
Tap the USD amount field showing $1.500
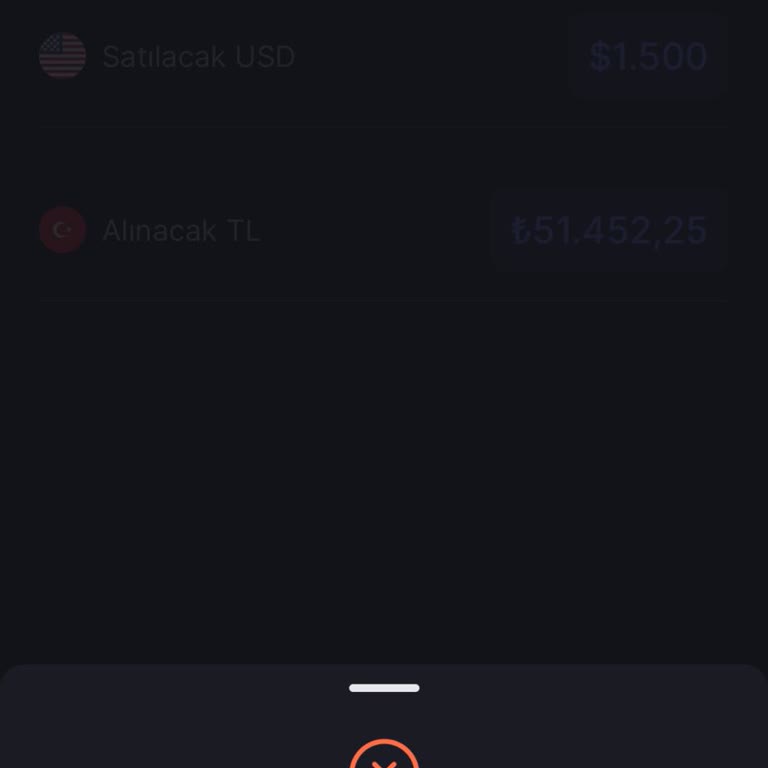pos(648,57)
